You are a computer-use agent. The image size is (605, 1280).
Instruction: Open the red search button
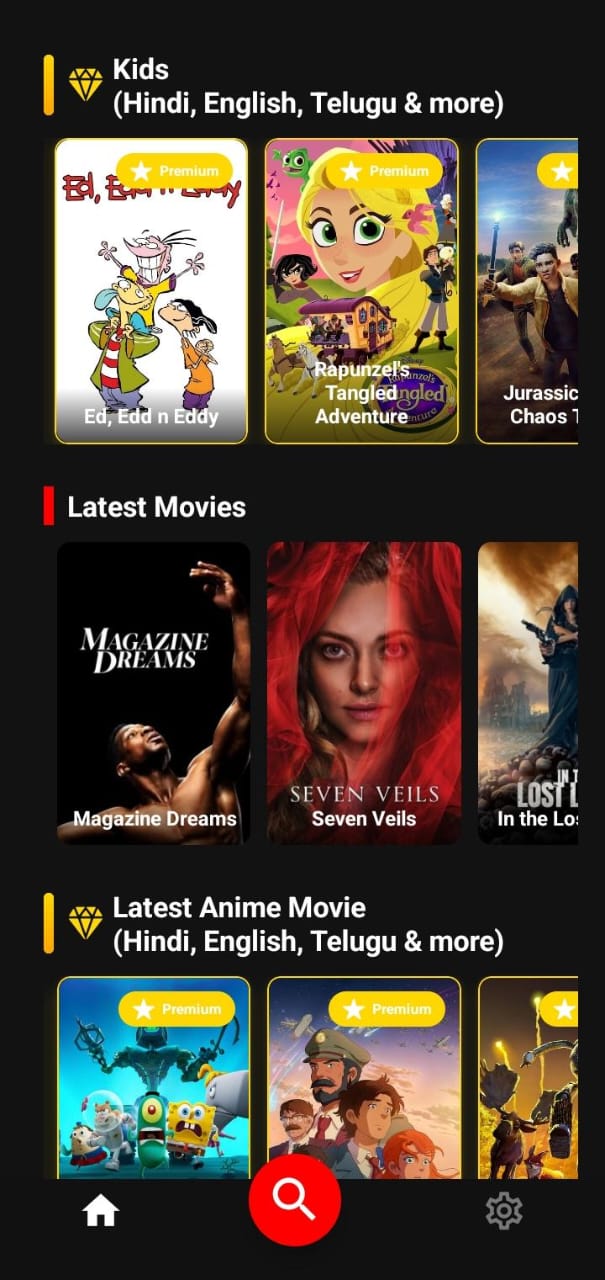[x=295, y=1199]
